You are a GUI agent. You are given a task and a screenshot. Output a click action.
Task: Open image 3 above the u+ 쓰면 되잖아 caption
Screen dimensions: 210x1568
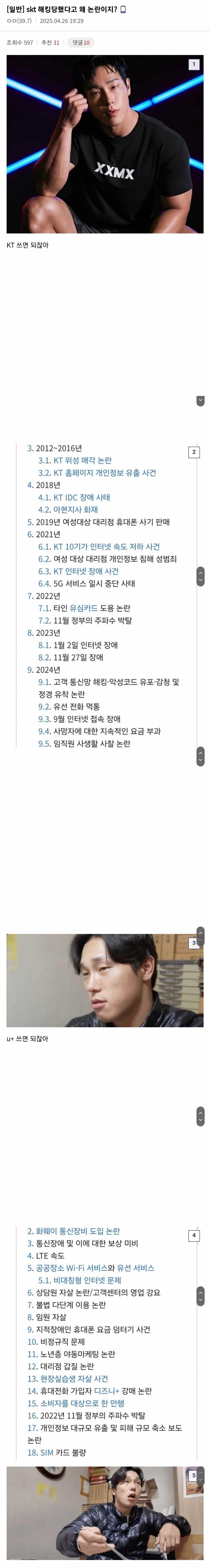click(105, 980)
